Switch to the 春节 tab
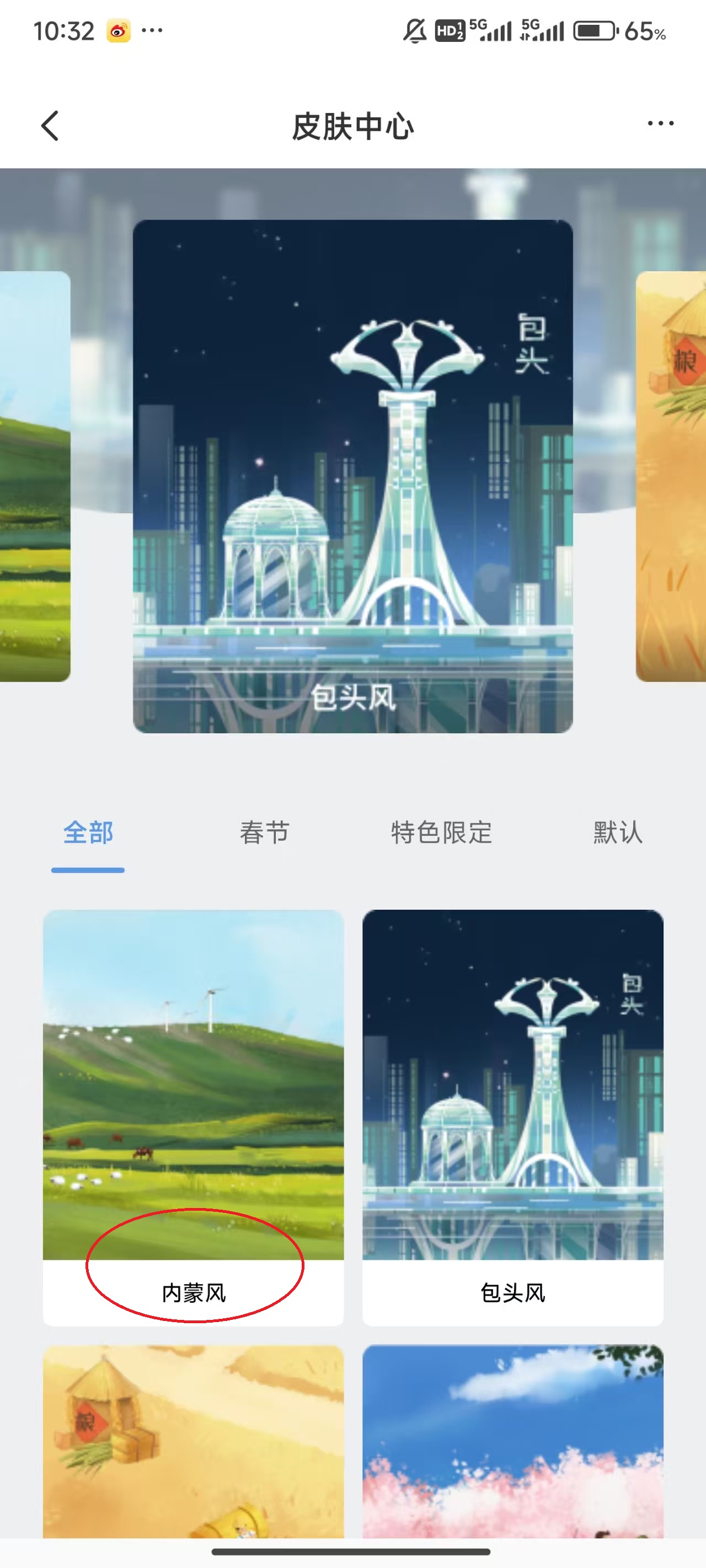 point(264,833)
